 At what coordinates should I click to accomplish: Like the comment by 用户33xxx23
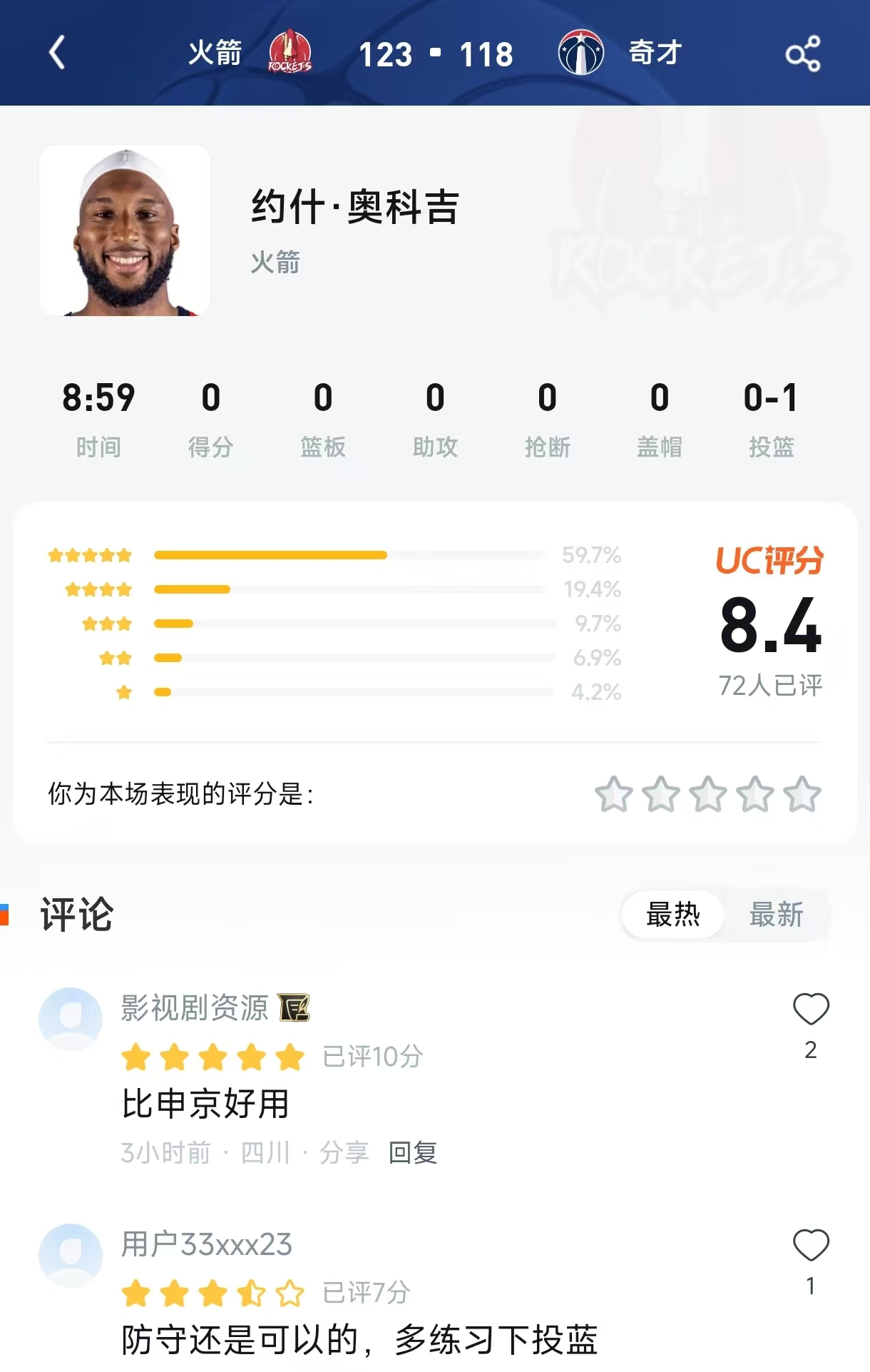pyautogui.click(x=811, y=1245)
